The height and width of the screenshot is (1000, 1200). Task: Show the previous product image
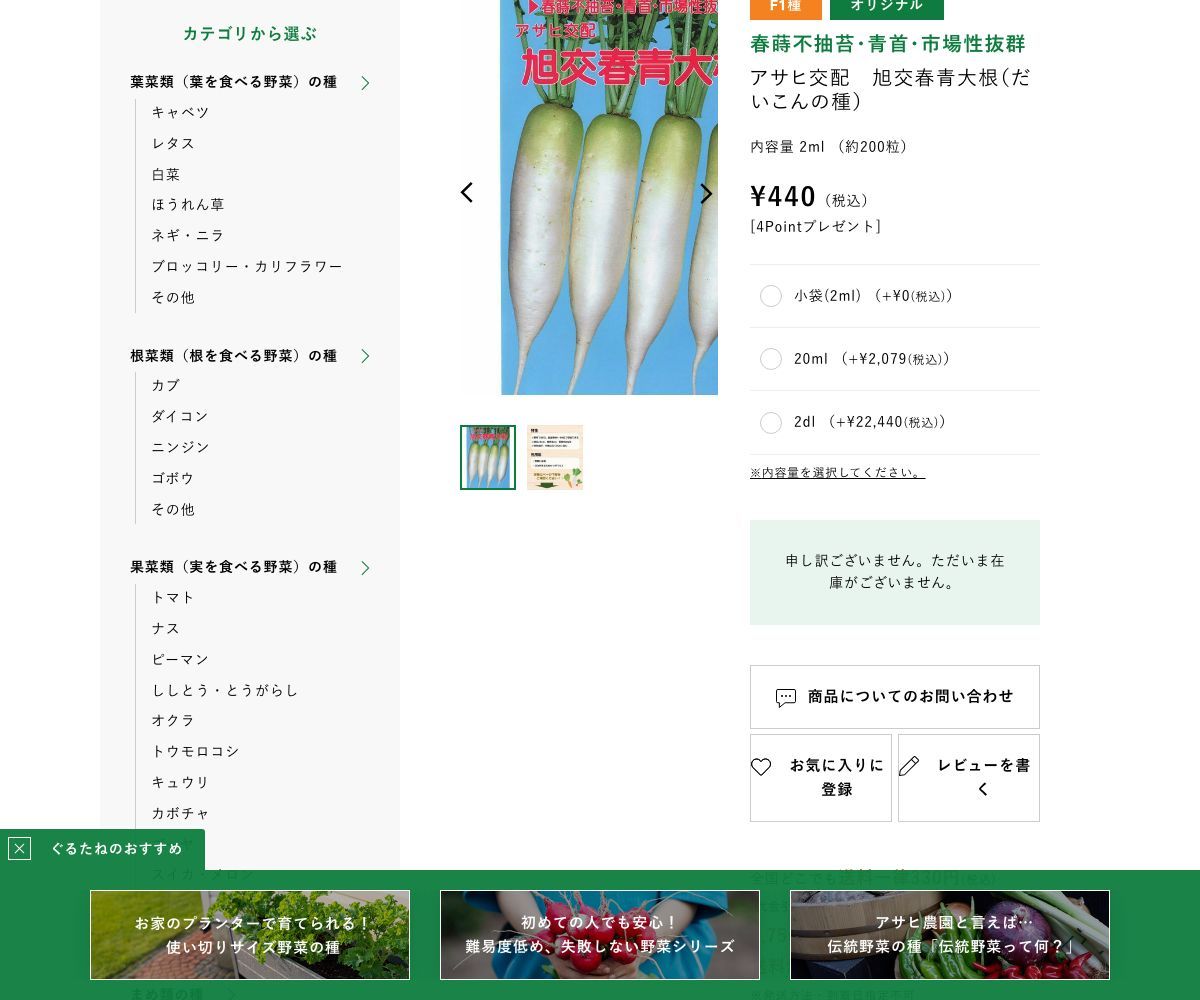[x=466, y=193]
